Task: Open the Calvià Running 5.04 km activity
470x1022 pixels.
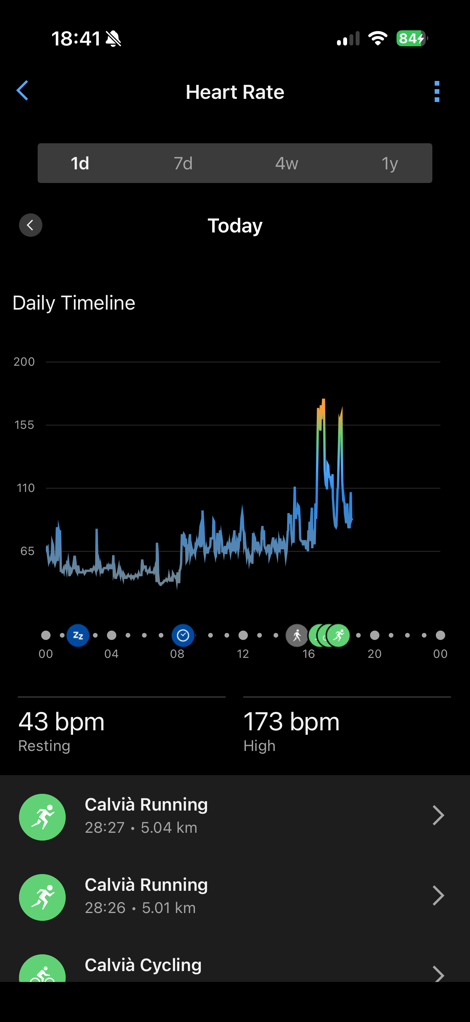Action: tap(235, 815)
